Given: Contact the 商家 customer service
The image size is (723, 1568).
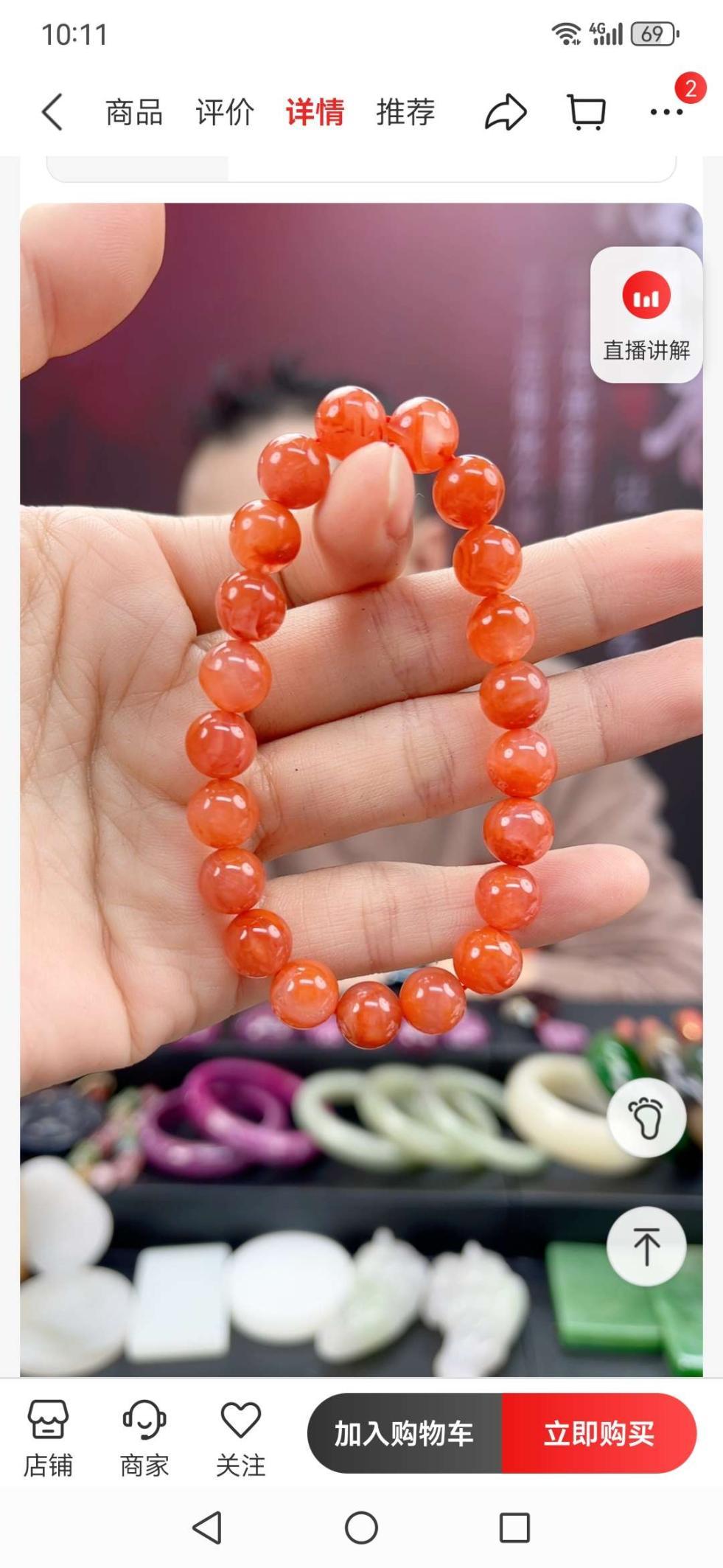Looking at the screenshot, I should 144,1439.
